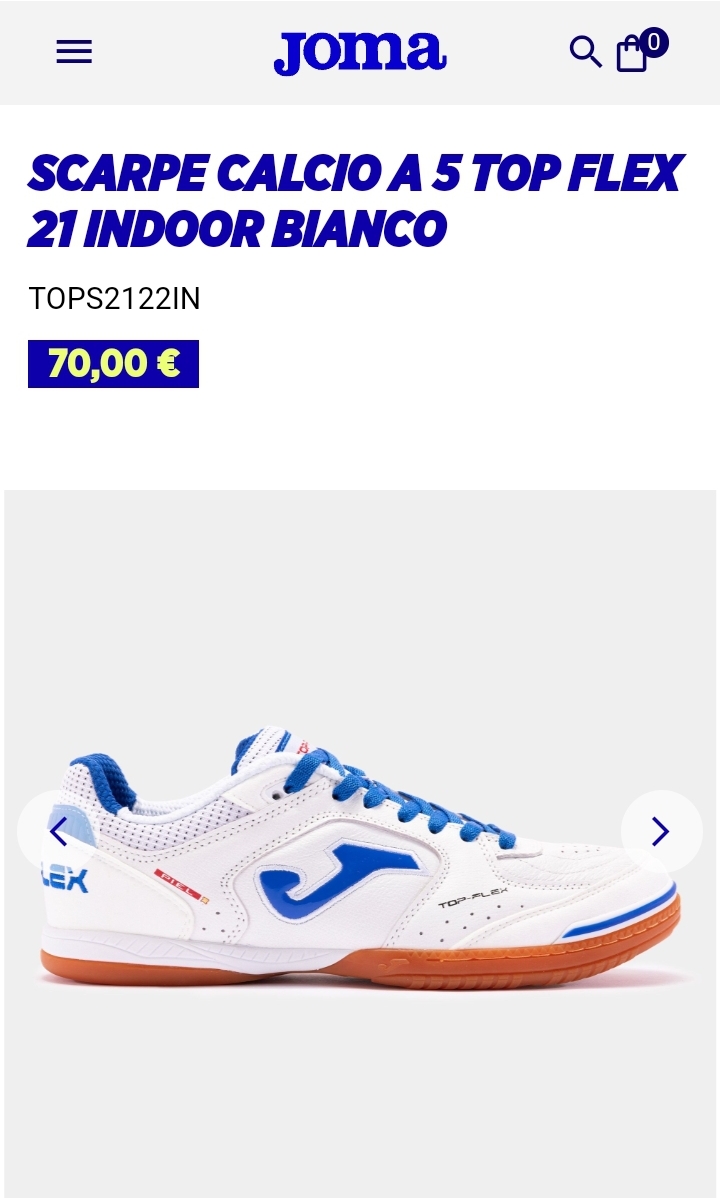This screenshot has height=1198, width=720.
Task: Go to the Joma home page
Action: 360,52
